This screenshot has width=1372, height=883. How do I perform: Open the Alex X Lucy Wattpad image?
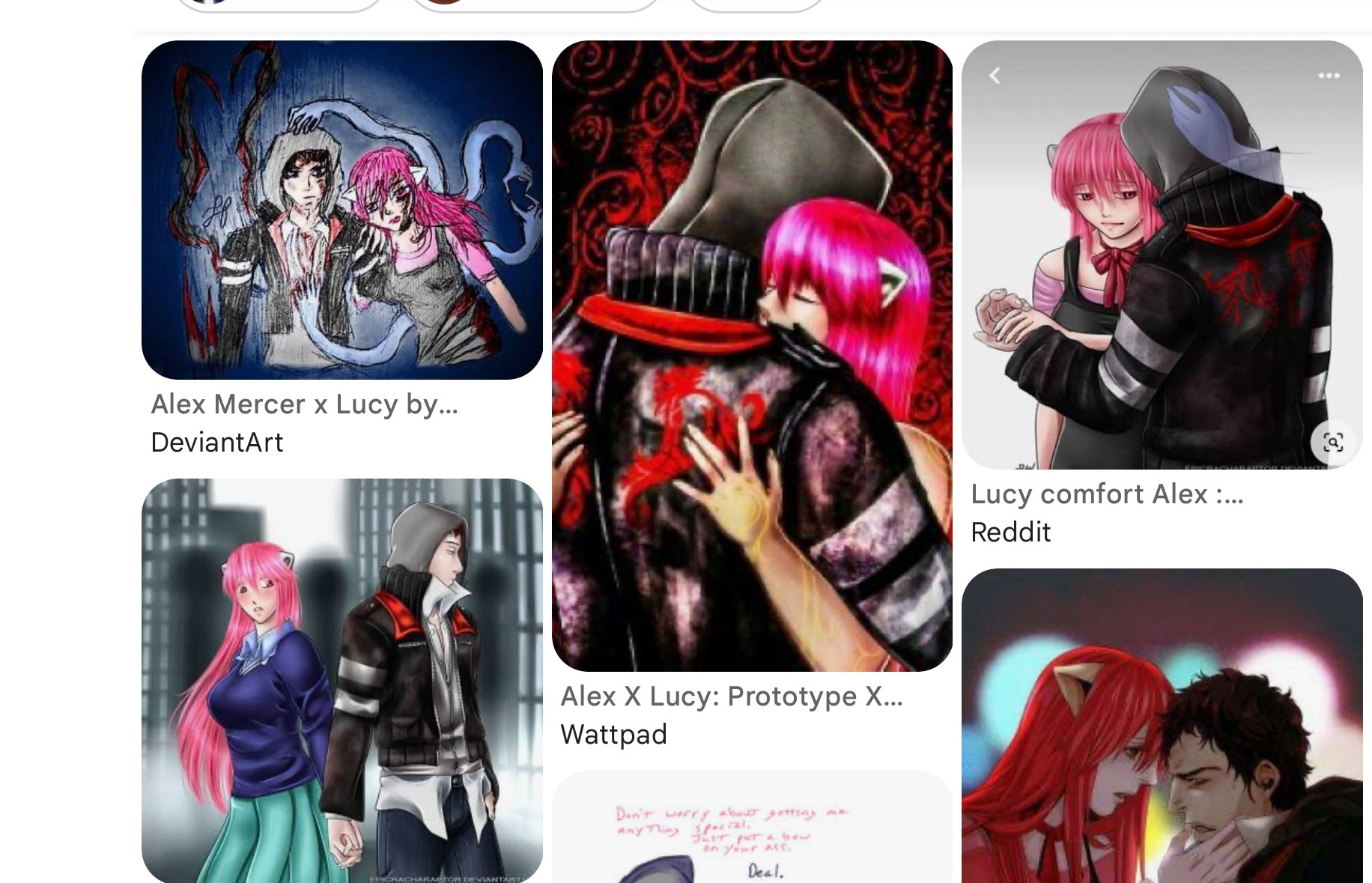tap(751, 356)
